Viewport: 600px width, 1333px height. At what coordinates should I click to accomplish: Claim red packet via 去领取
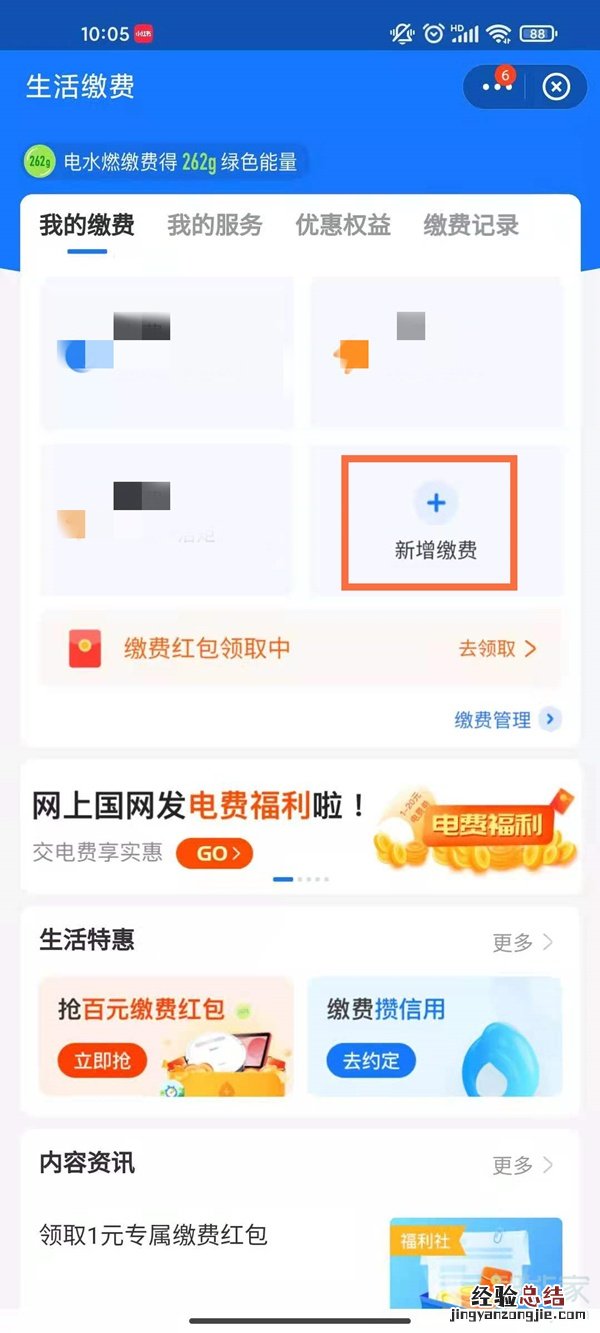click(x=497, y=649)
